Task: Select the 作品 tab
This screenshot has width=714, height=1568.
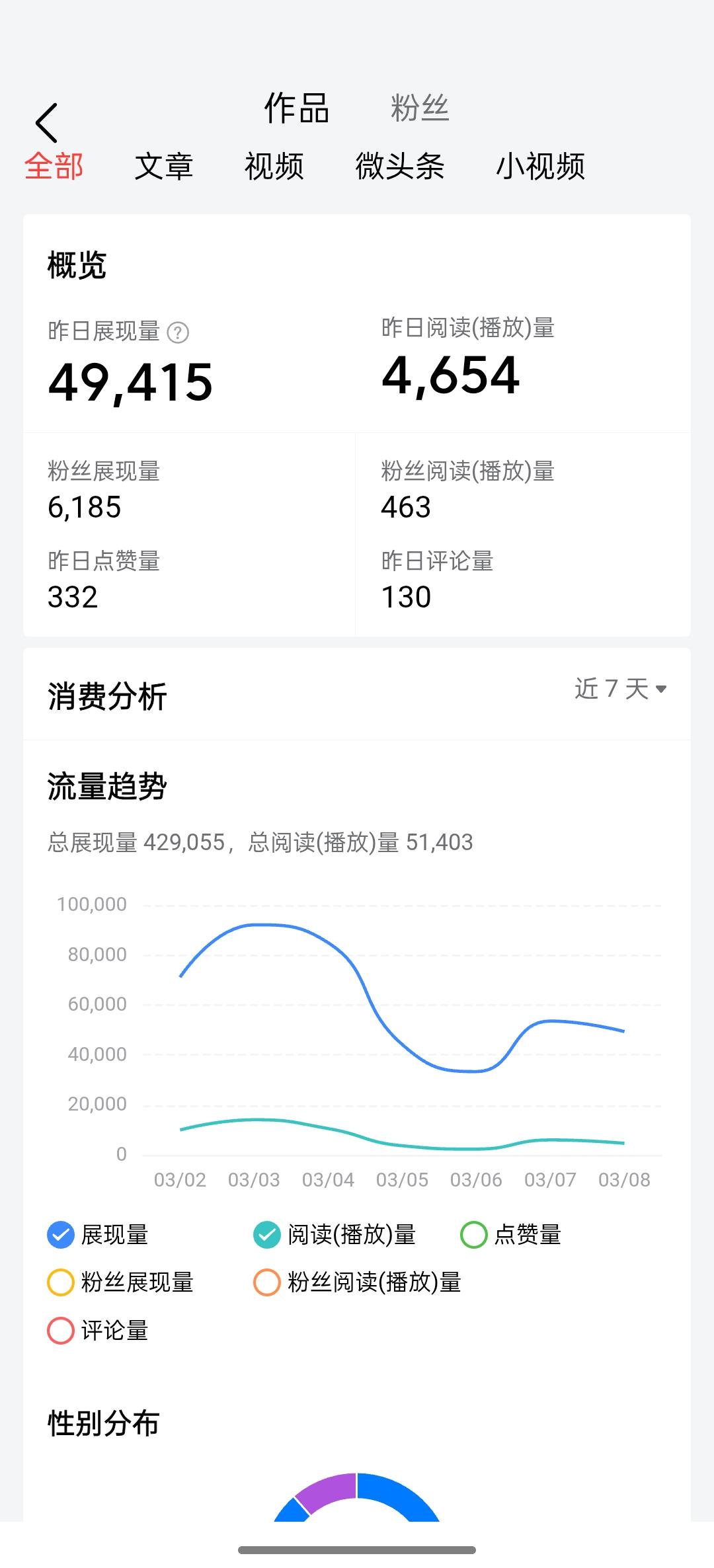Action: coord(295,109)
